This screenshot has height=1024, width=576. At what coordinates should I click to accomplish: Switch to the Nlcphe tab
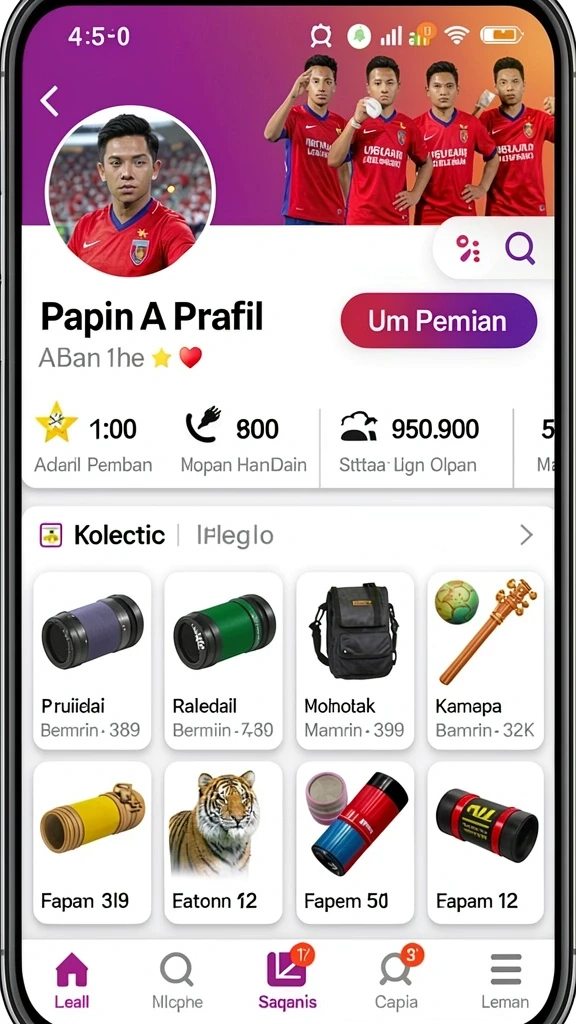[177, 980]
